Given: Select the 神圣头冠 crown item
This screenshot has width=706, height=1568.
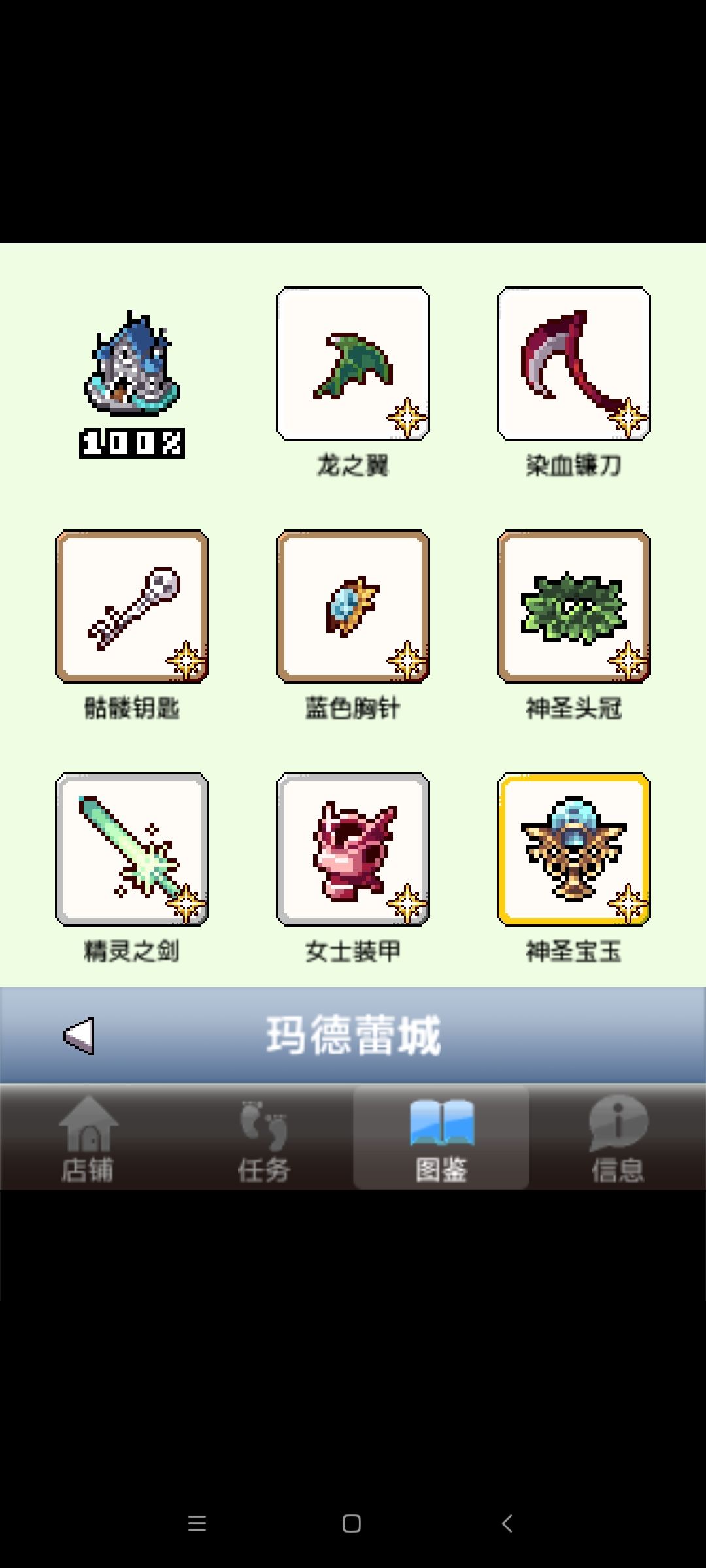Looking at the screenshot, I should 574,606.
